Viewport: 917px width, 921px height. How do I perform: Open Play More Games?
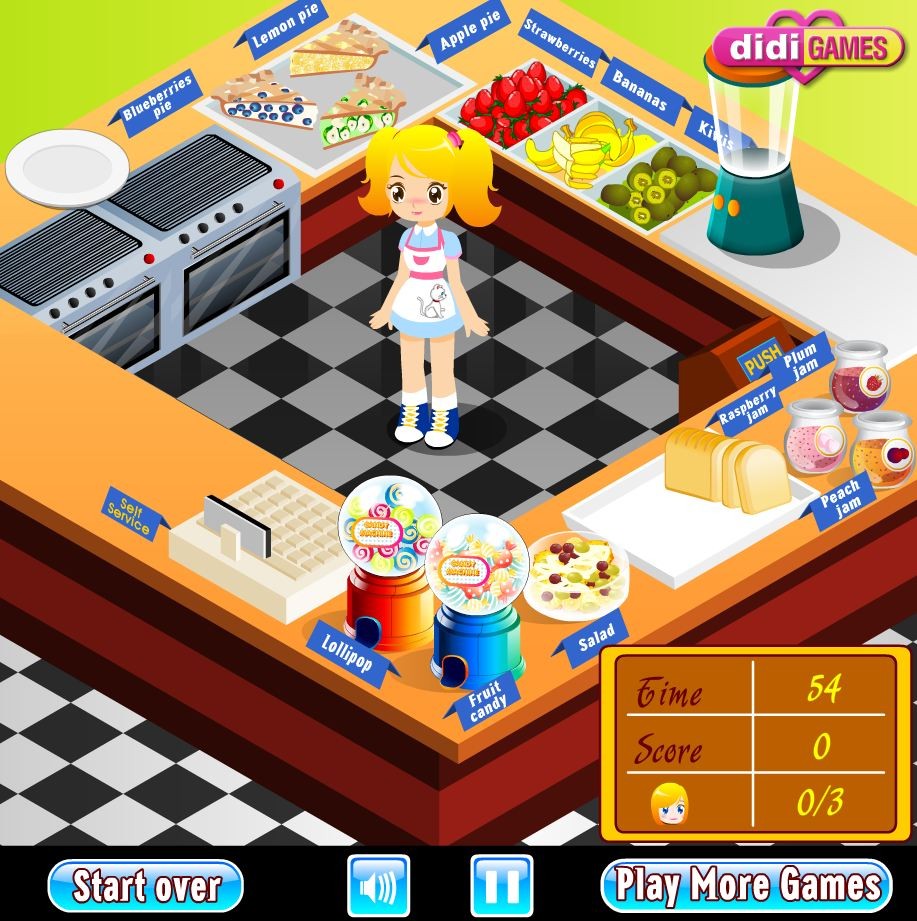[746, 885]
